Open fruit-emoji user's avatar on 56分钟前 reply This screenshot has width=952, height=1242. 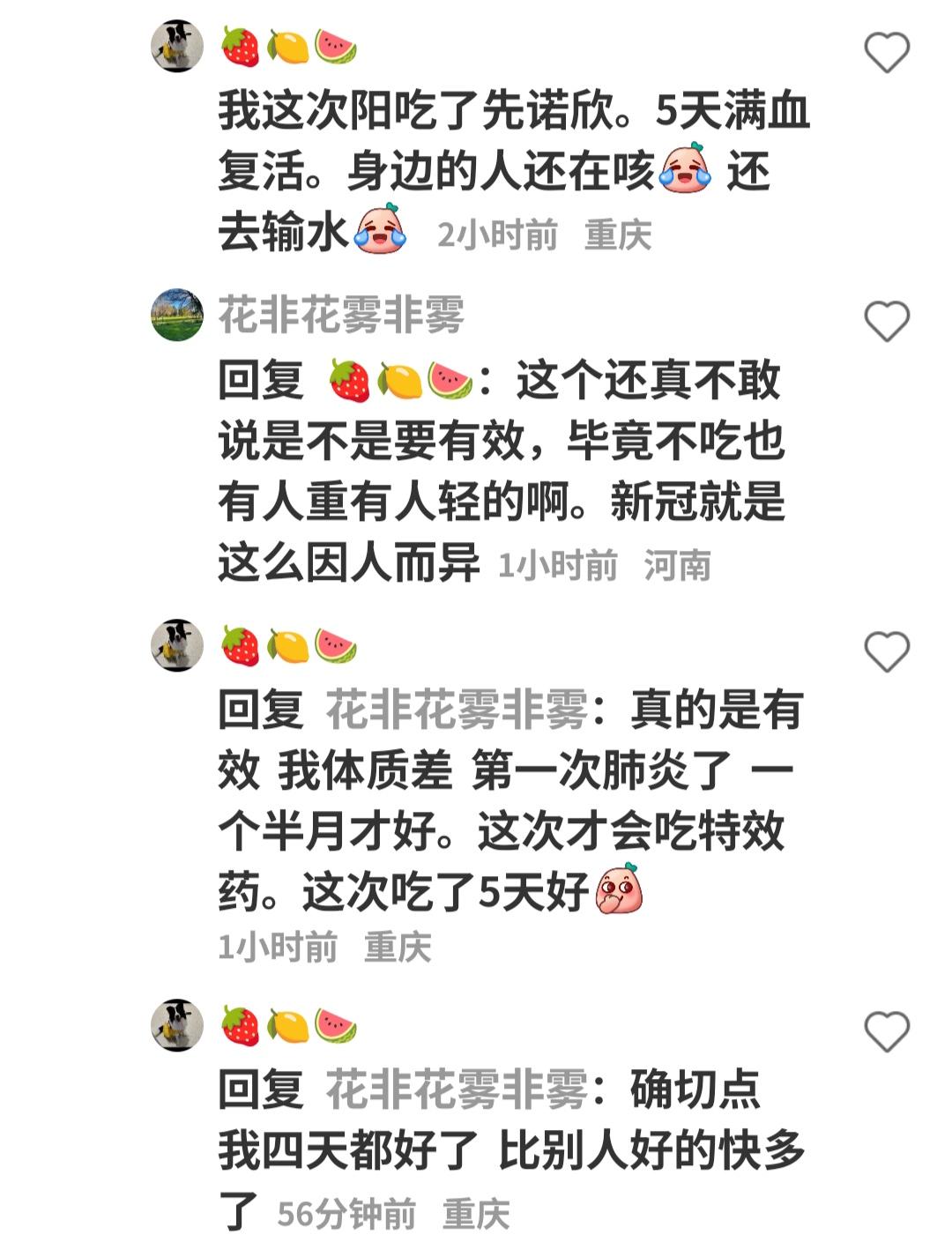177,1025
